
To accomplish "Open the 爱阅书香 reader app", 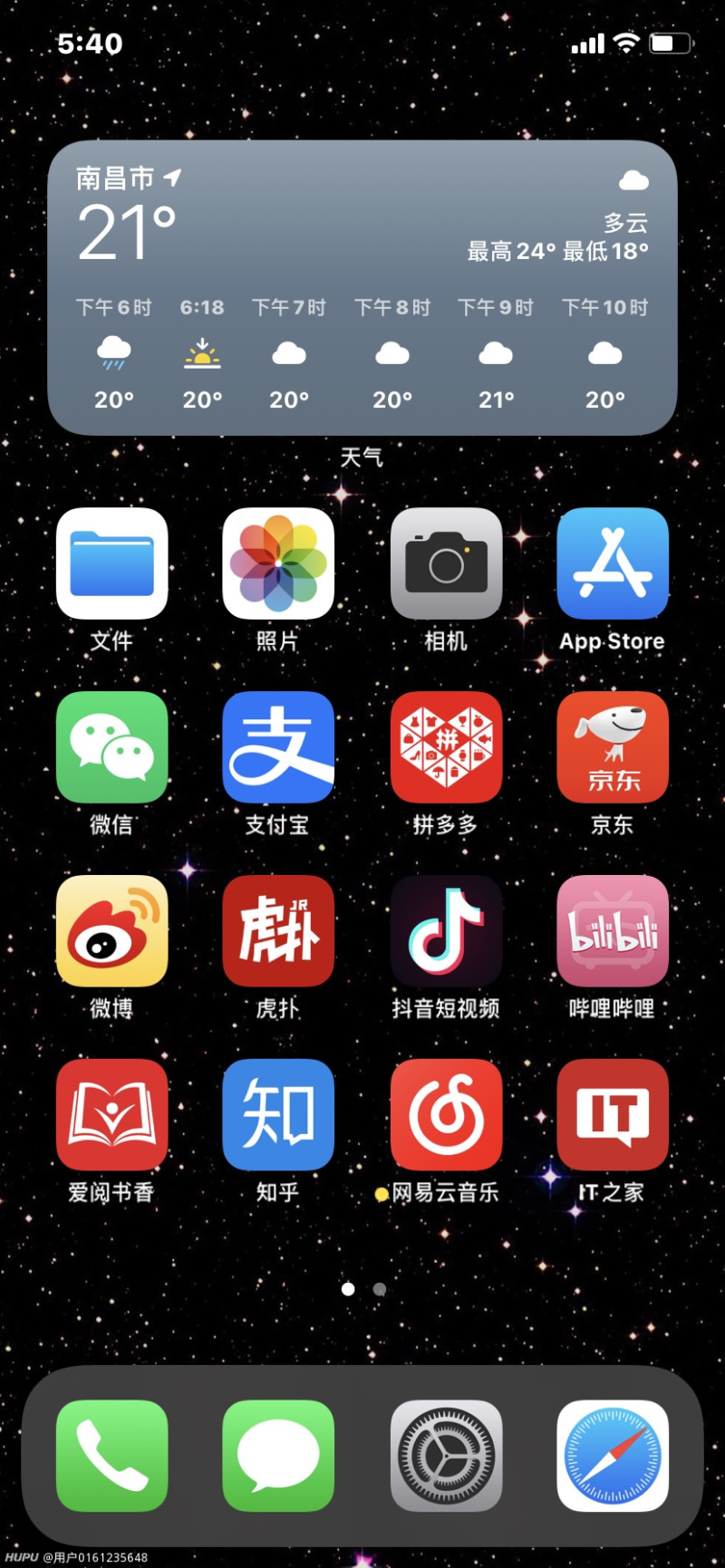I will pyautogui.click(x=112, y=1115).
